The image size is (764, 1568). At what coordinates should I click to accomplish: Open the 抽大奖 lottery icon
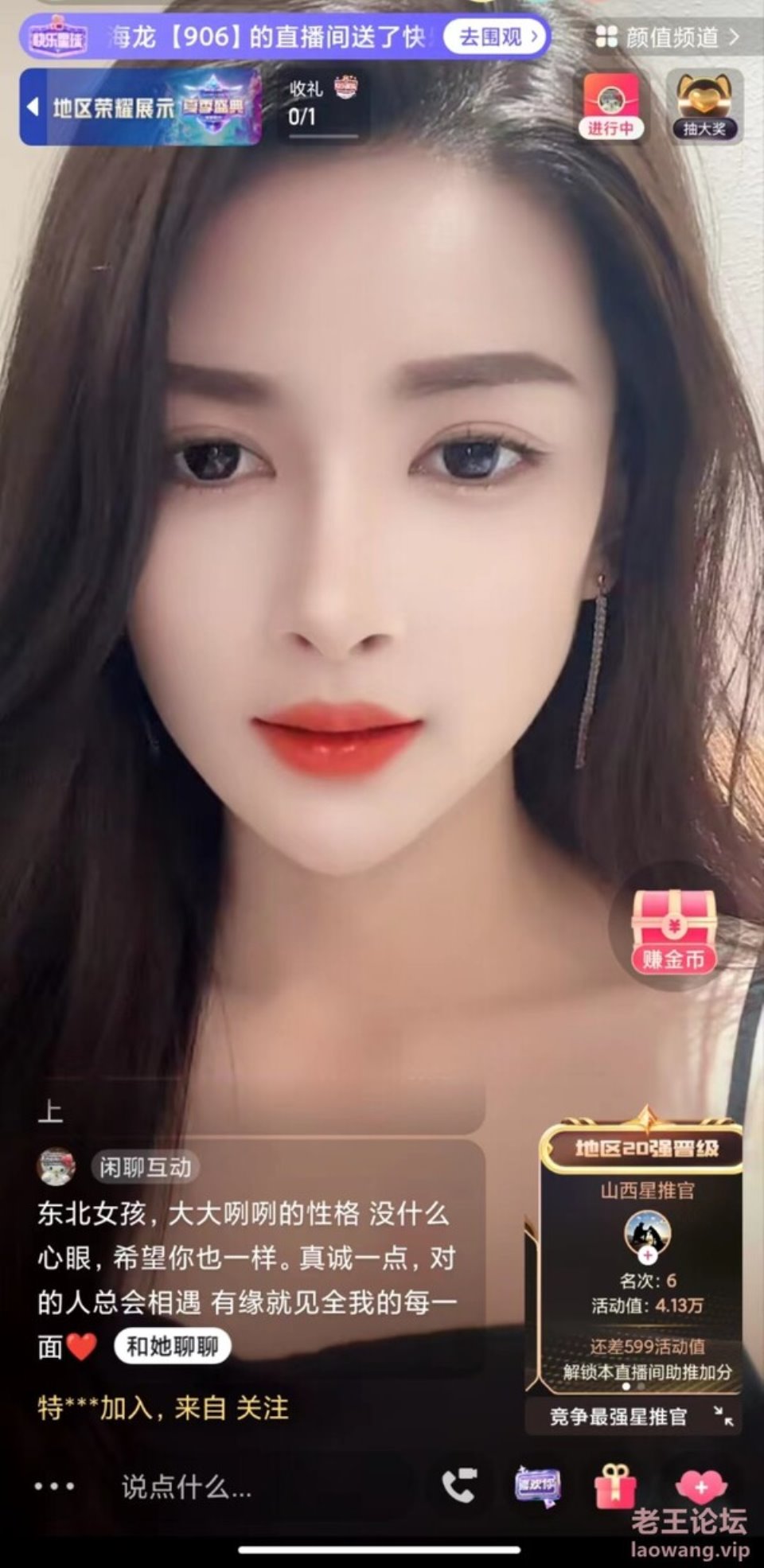[704, 107]
